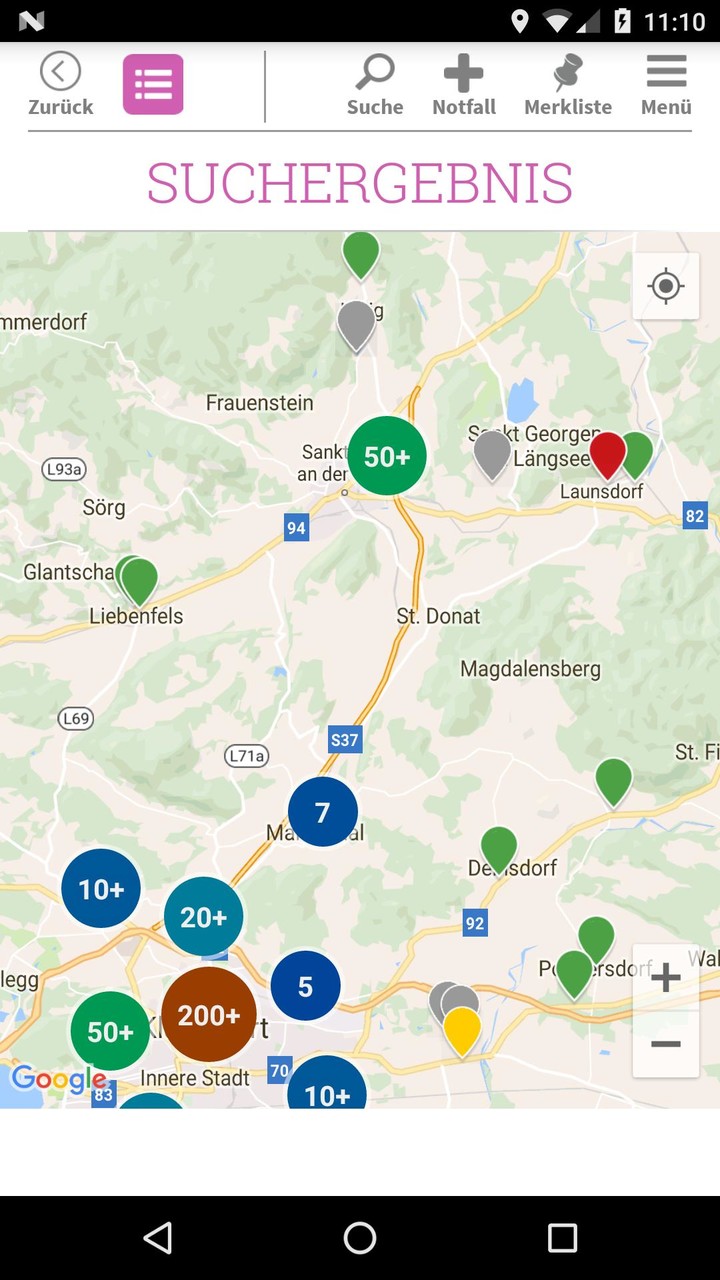The image size is (720, 1280).
Task: Select the blue cluster labeled 5
Action: click(305, 987)
